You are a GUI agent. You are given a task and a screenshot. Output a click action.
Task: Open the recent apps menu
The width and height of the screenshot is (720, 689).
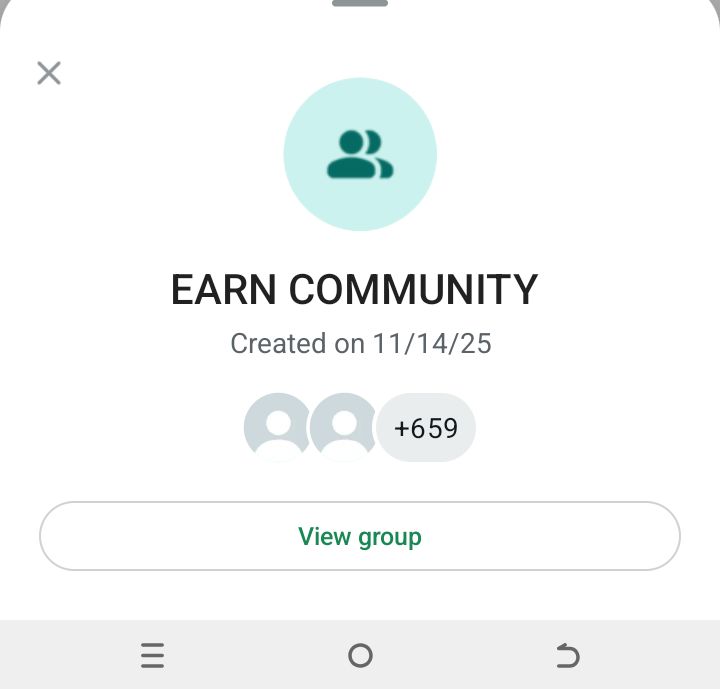pyautogui.click(x=152, y=656)
